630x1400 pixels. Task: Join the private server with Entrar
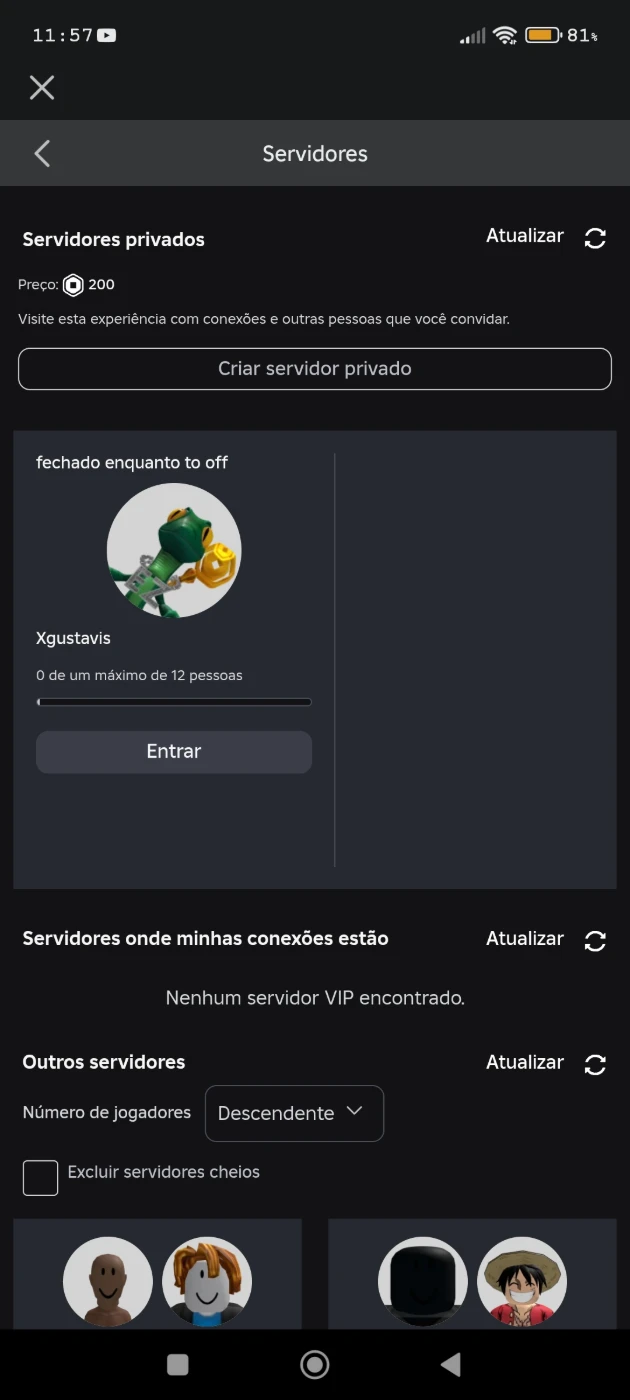[x=174, y=752]
